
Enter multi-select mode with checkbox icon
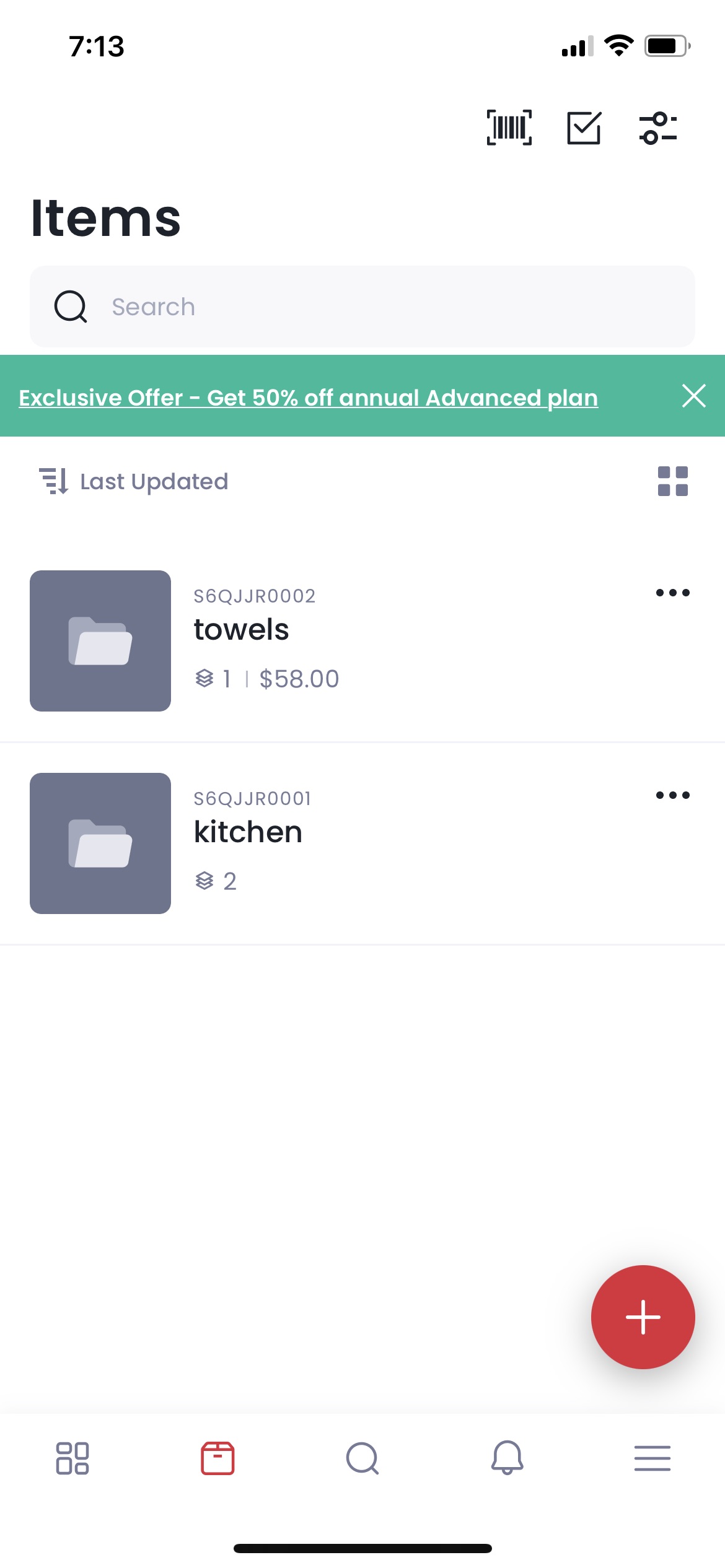[584, 128]
